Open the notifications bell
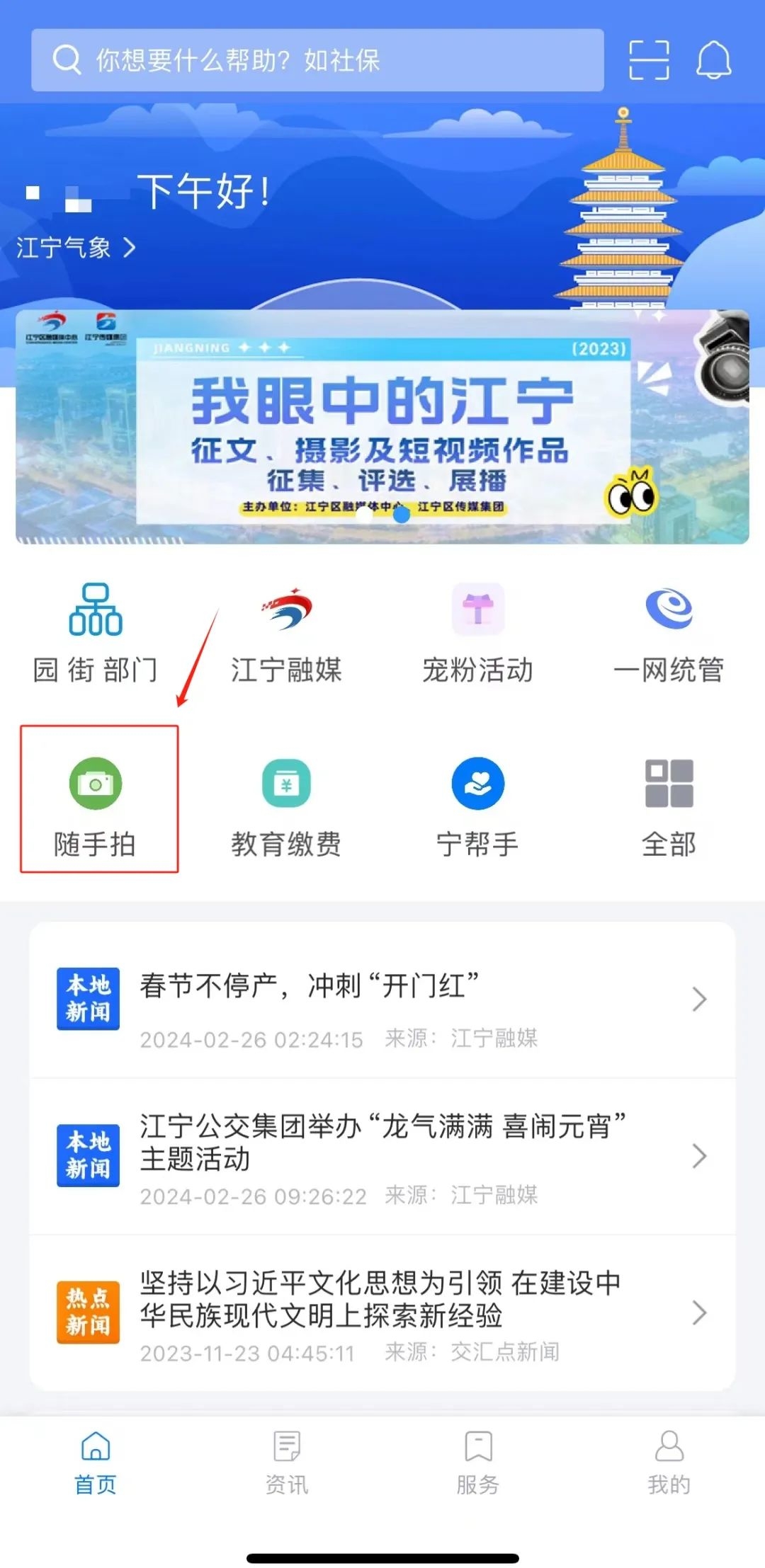Screen dimensions: 765x1568 click(713, 60)
